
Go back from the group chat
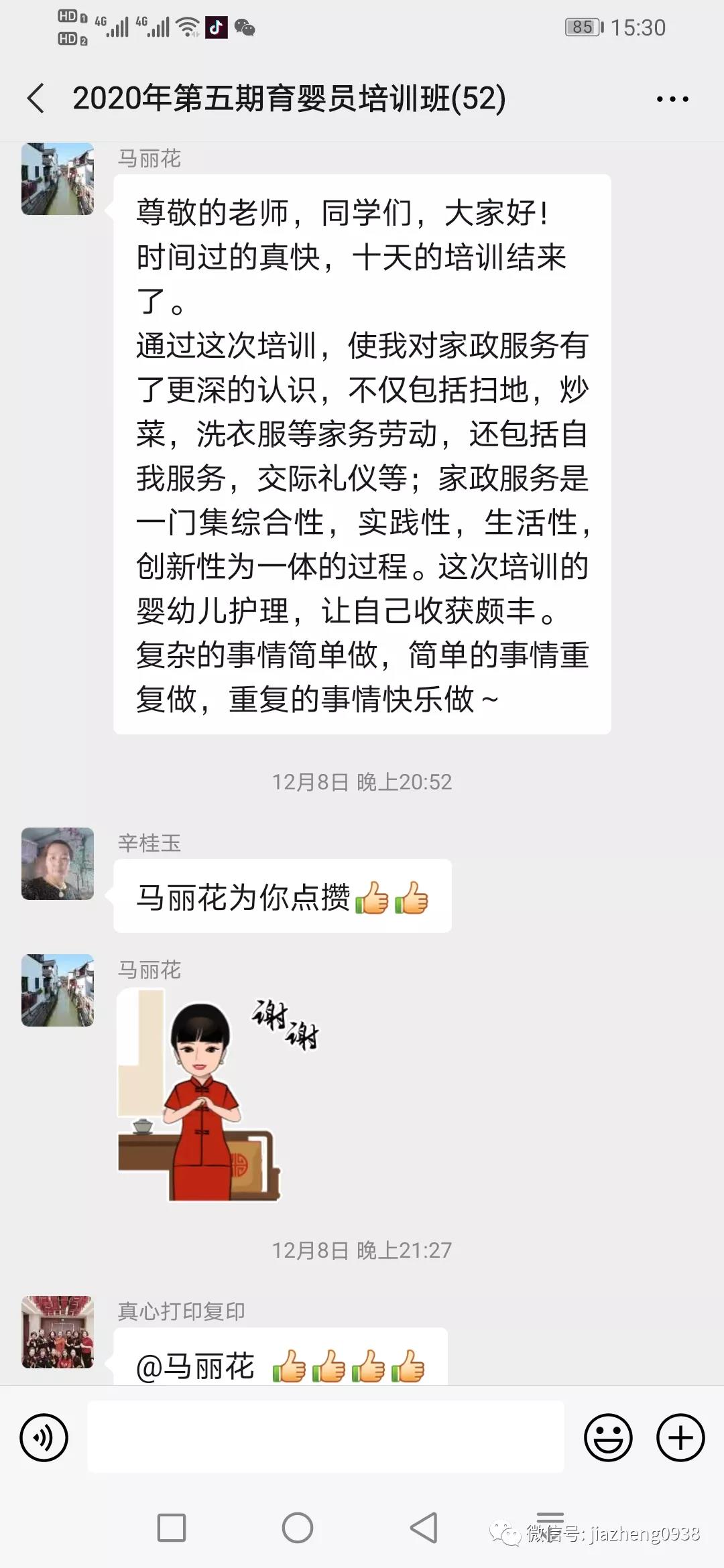(36, 99)
